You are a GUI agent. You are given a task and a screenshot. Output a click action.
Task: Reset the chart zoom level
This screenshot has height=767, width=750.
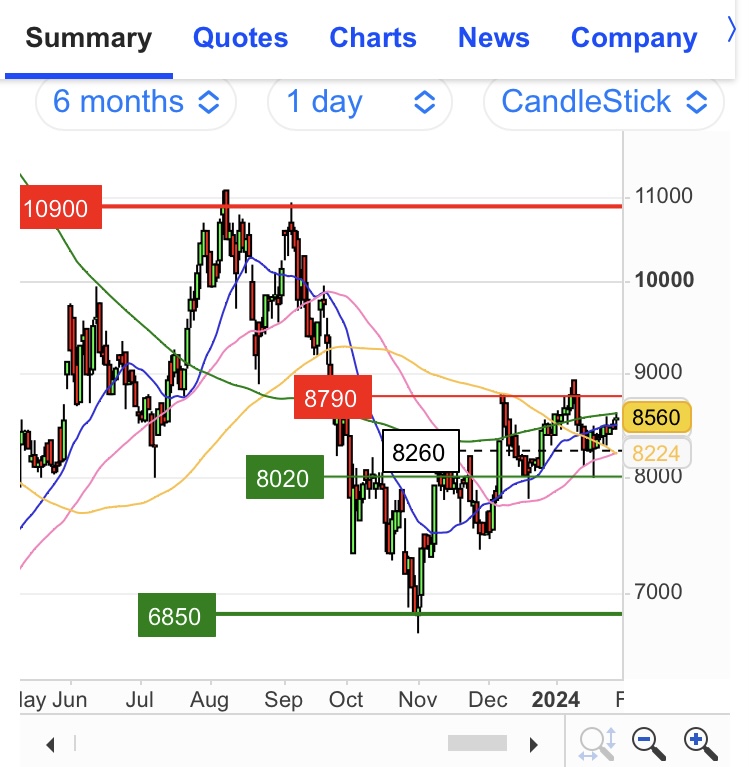click(598, 743)
